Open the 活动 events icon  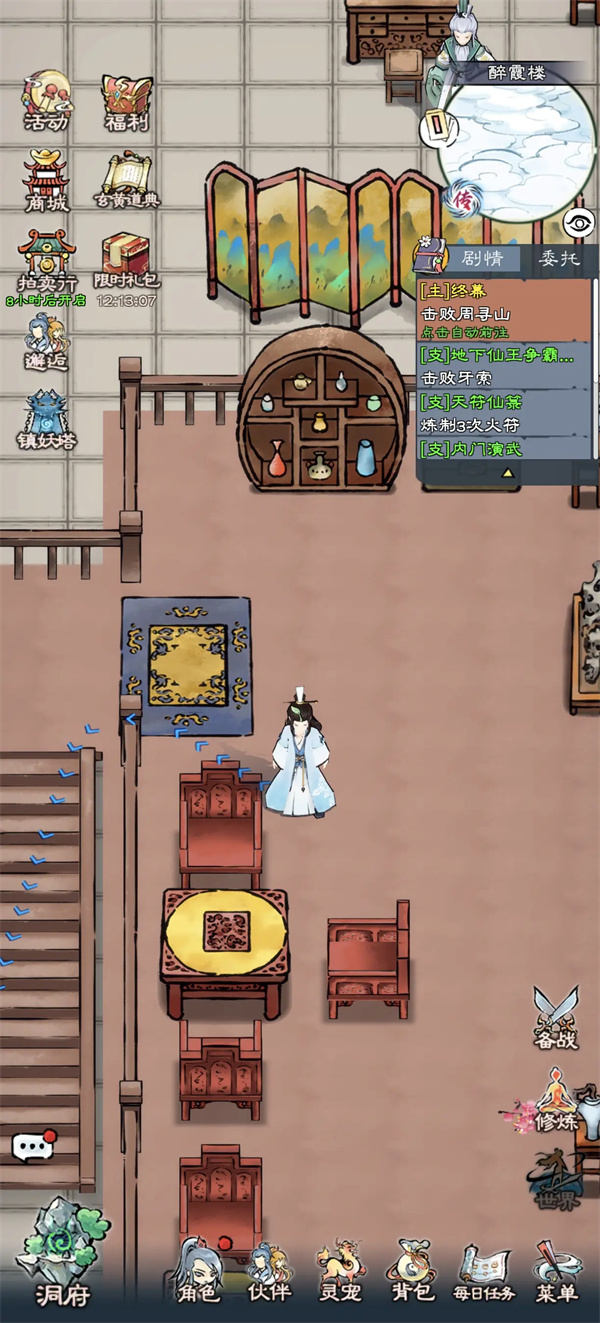tap(46, 102)
